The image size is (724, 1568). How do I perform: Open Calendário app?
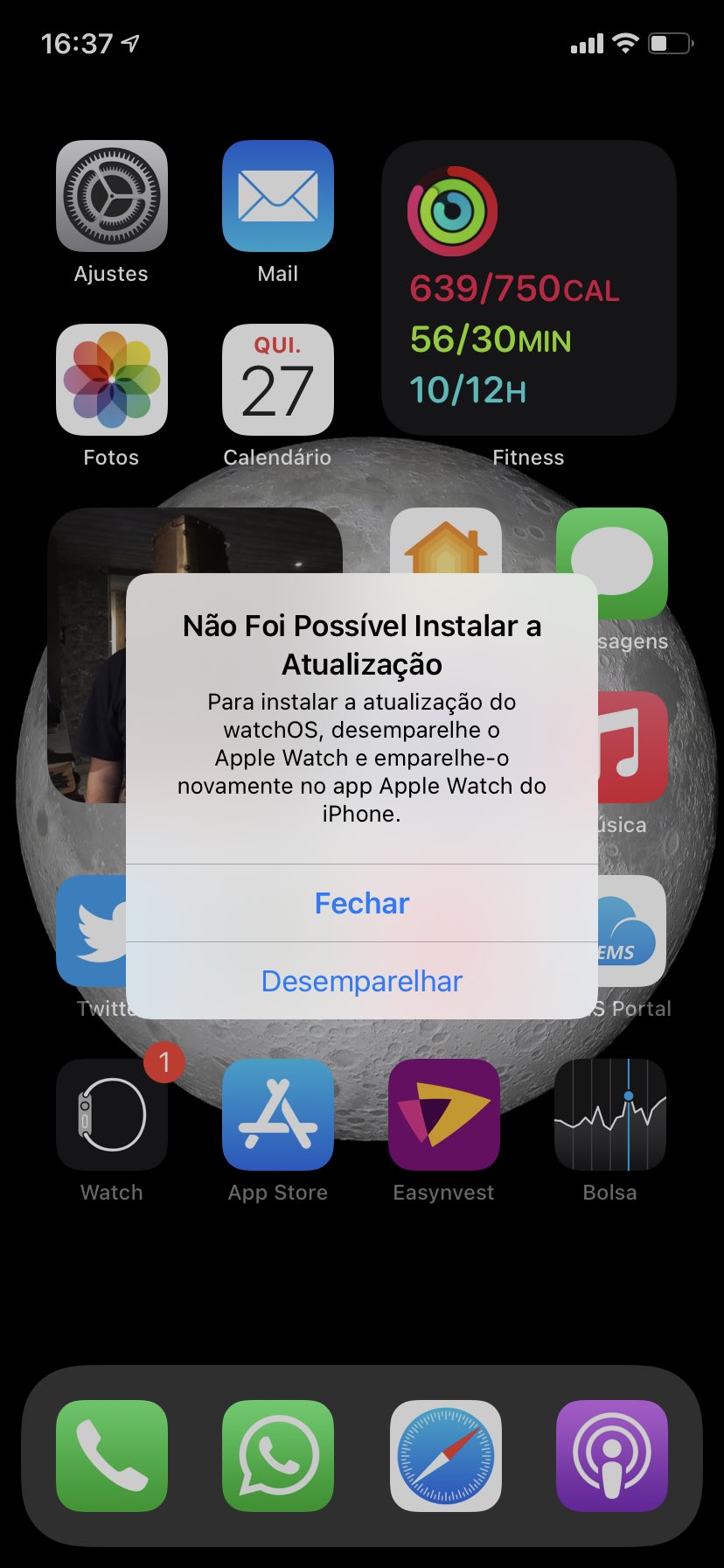(x=277, y=380)
